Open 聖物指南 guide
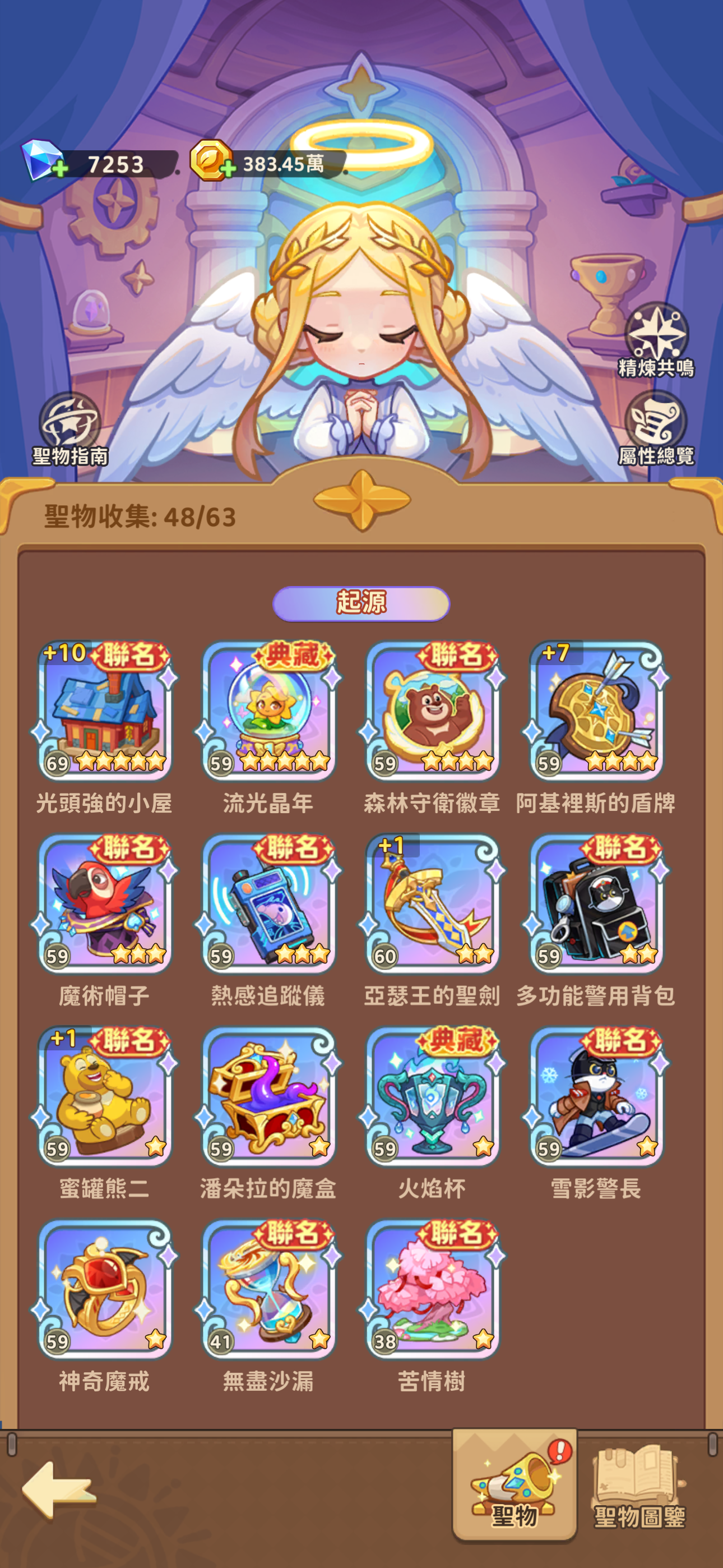723x1568 pixels. (x=70, y=428)
